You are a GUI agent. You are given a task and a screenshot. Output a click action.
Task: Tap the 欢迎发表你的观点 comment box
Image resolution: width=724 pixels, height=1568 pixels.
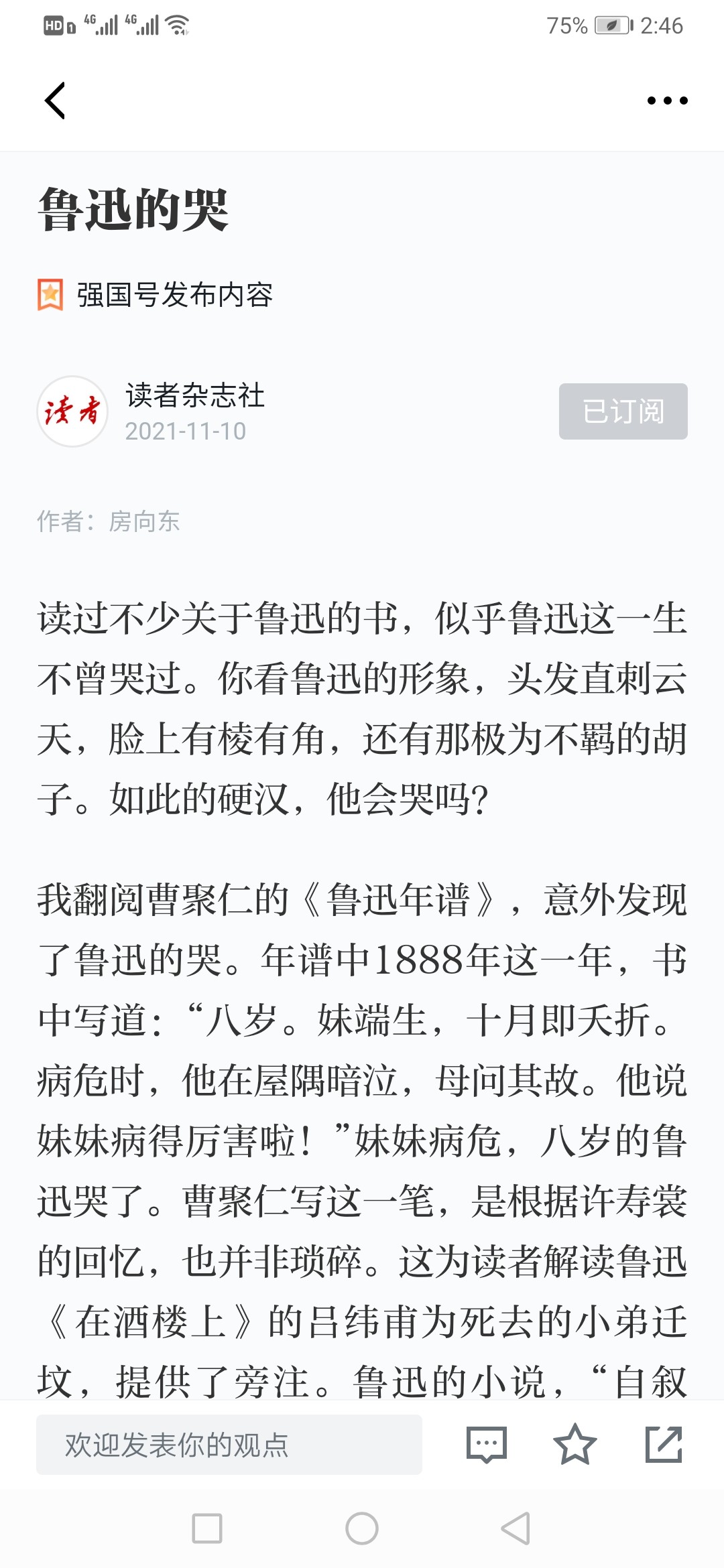point(229,1444)
